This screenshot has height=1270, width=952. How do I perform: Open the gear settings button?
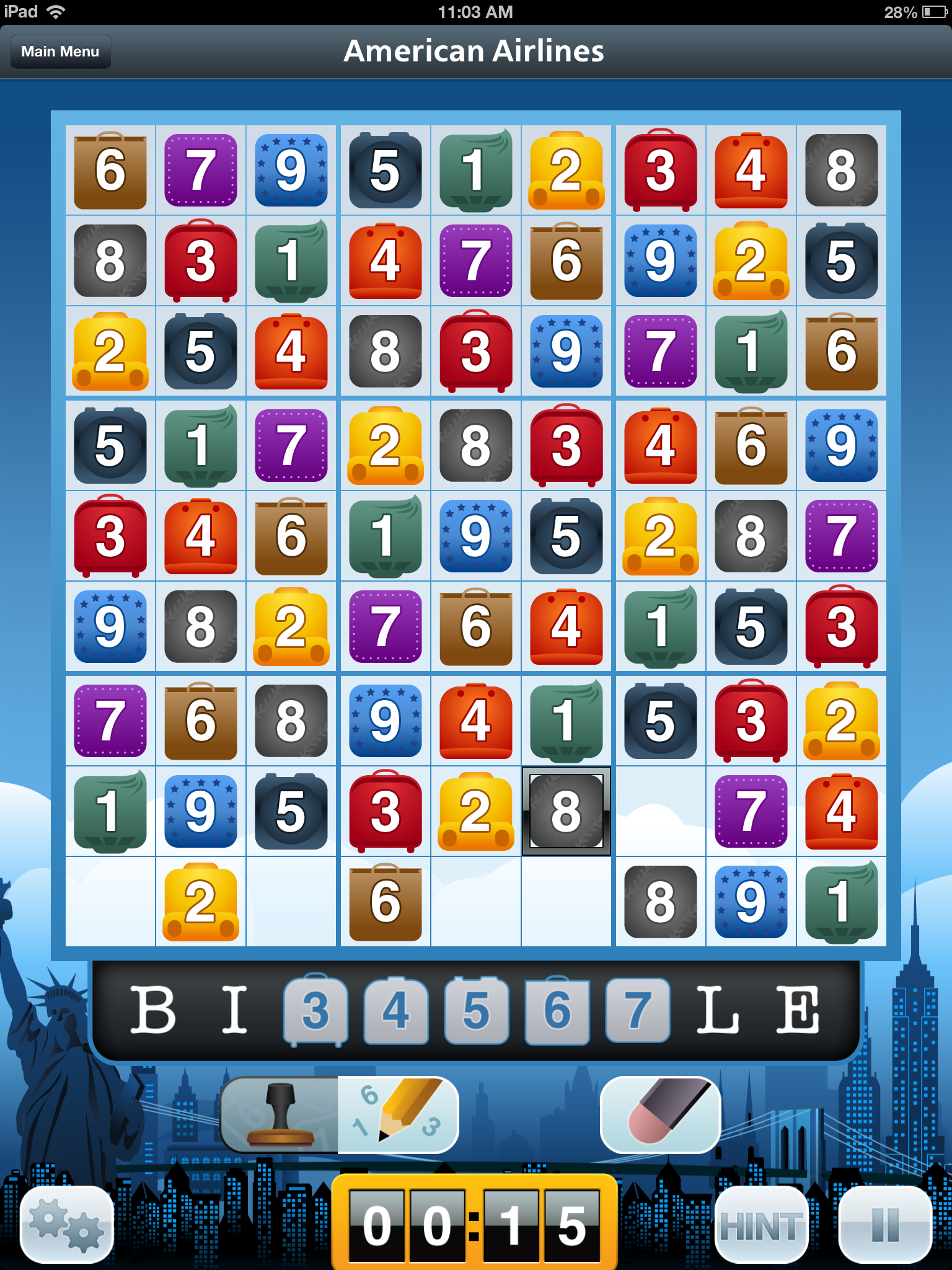point(67,1225)
